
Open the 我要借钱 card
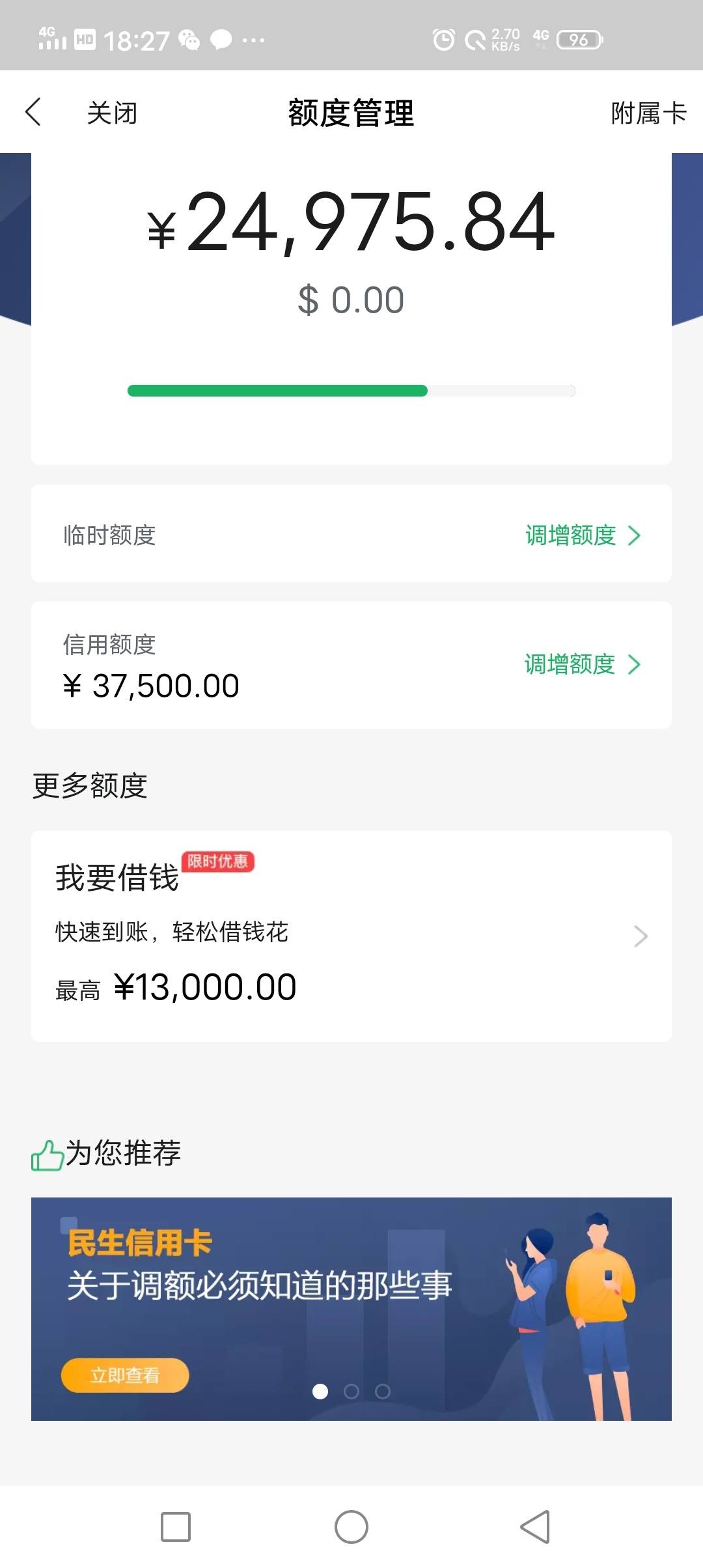click(x=351, y=936)
